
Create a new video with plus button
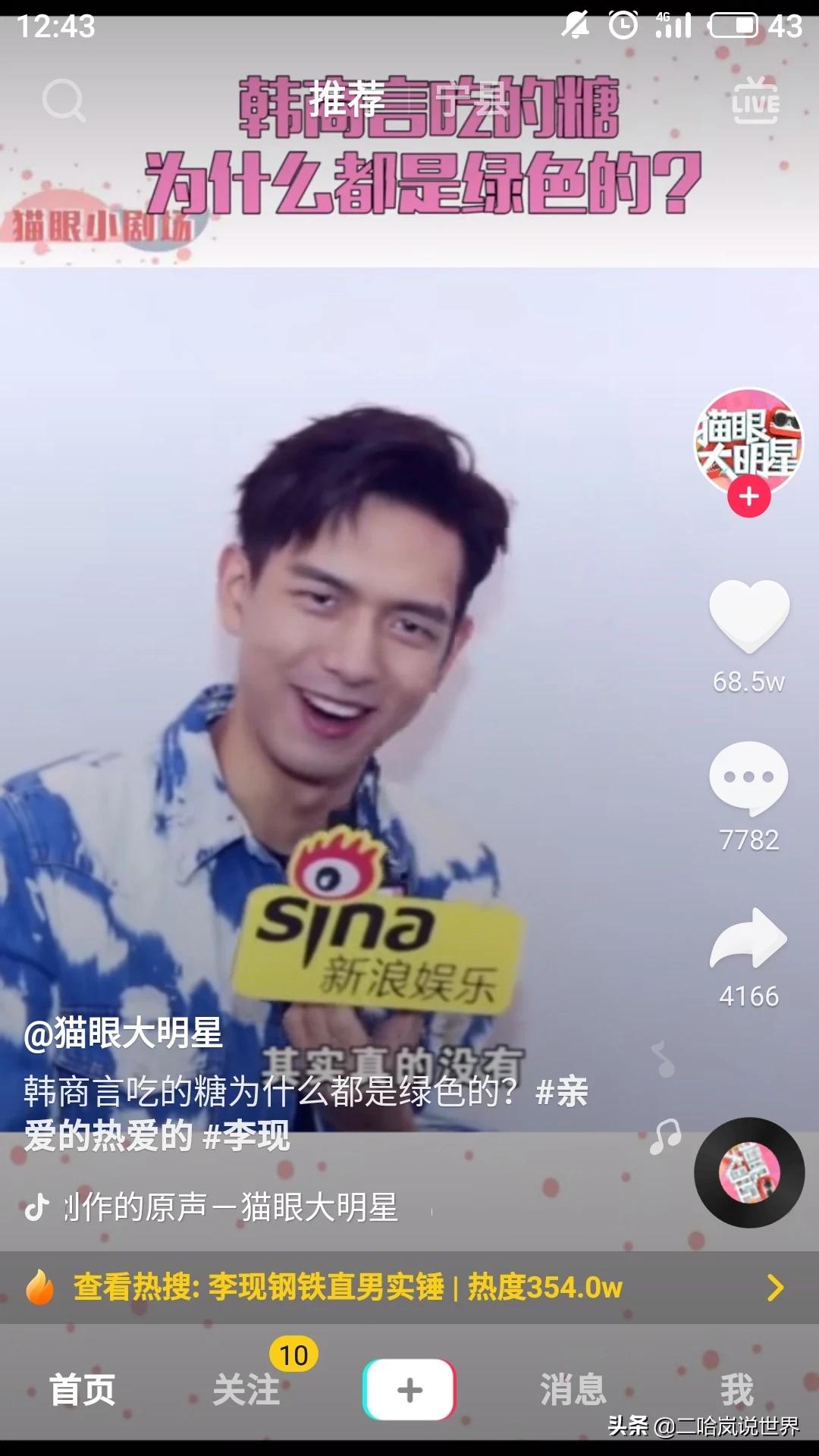pyautogui.click(x=409, y=1389)
